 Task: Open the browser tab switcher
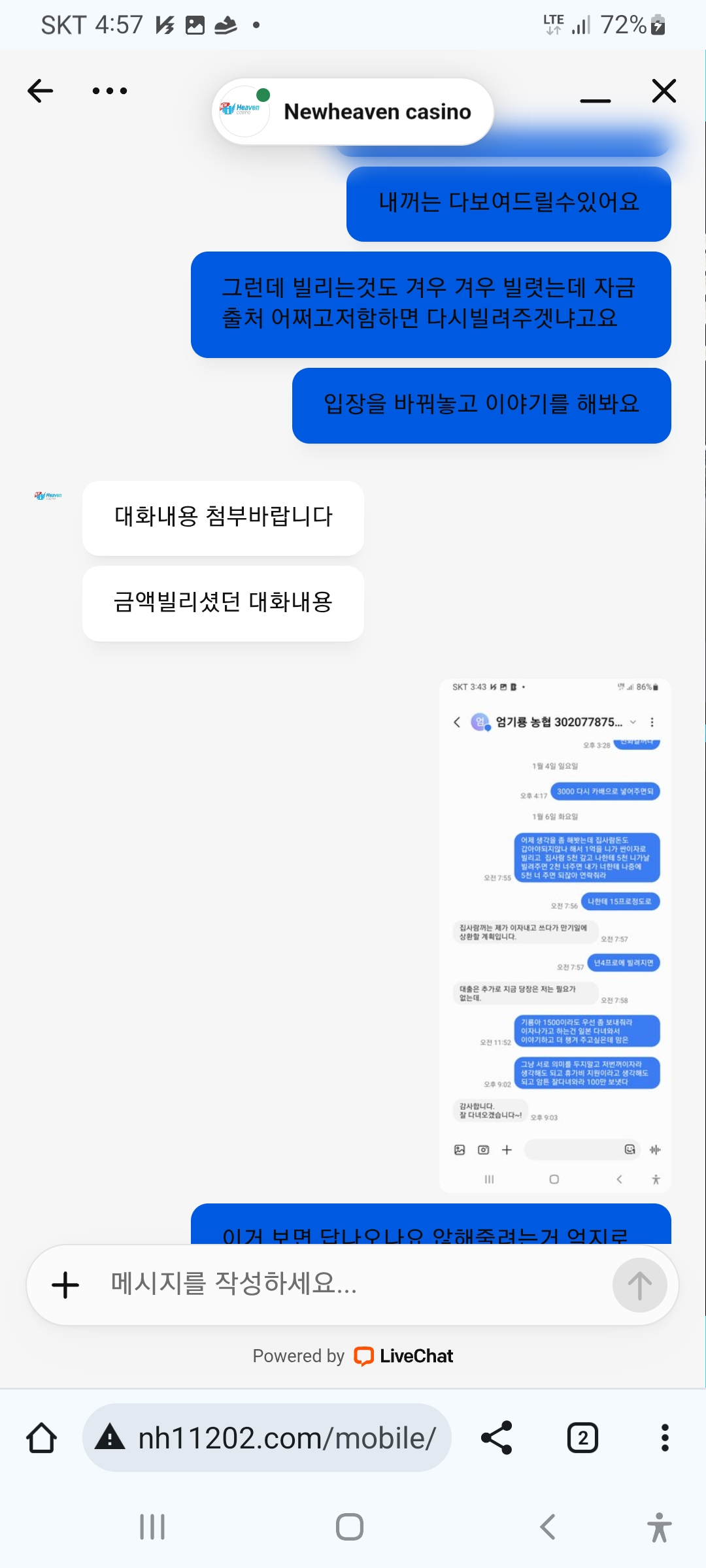582,1438
